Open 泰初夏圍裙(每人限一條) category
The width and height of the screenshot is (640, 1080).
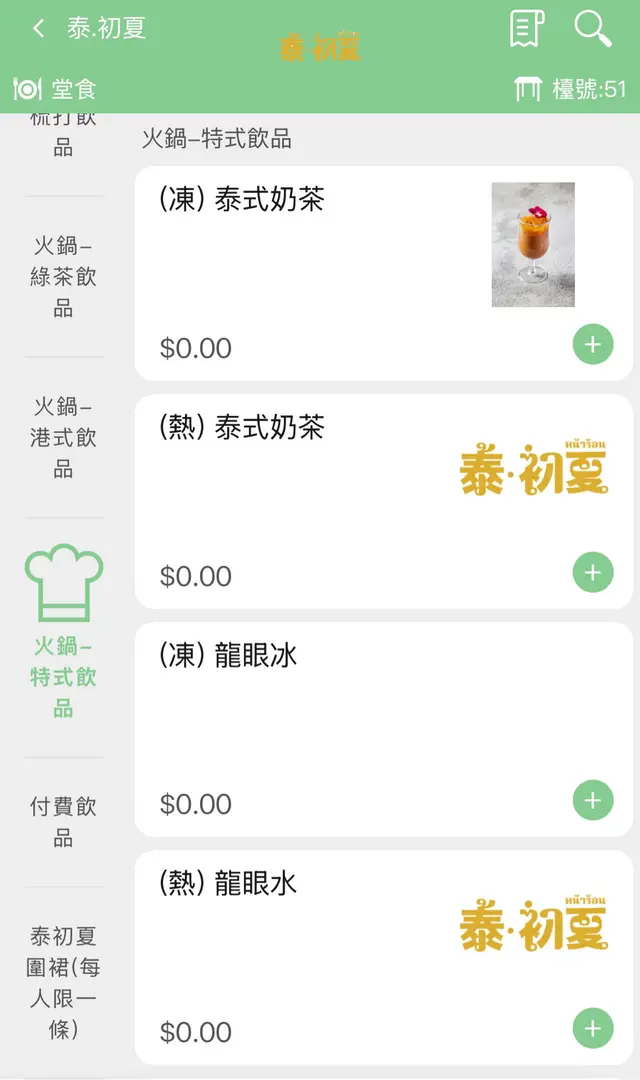64,982
